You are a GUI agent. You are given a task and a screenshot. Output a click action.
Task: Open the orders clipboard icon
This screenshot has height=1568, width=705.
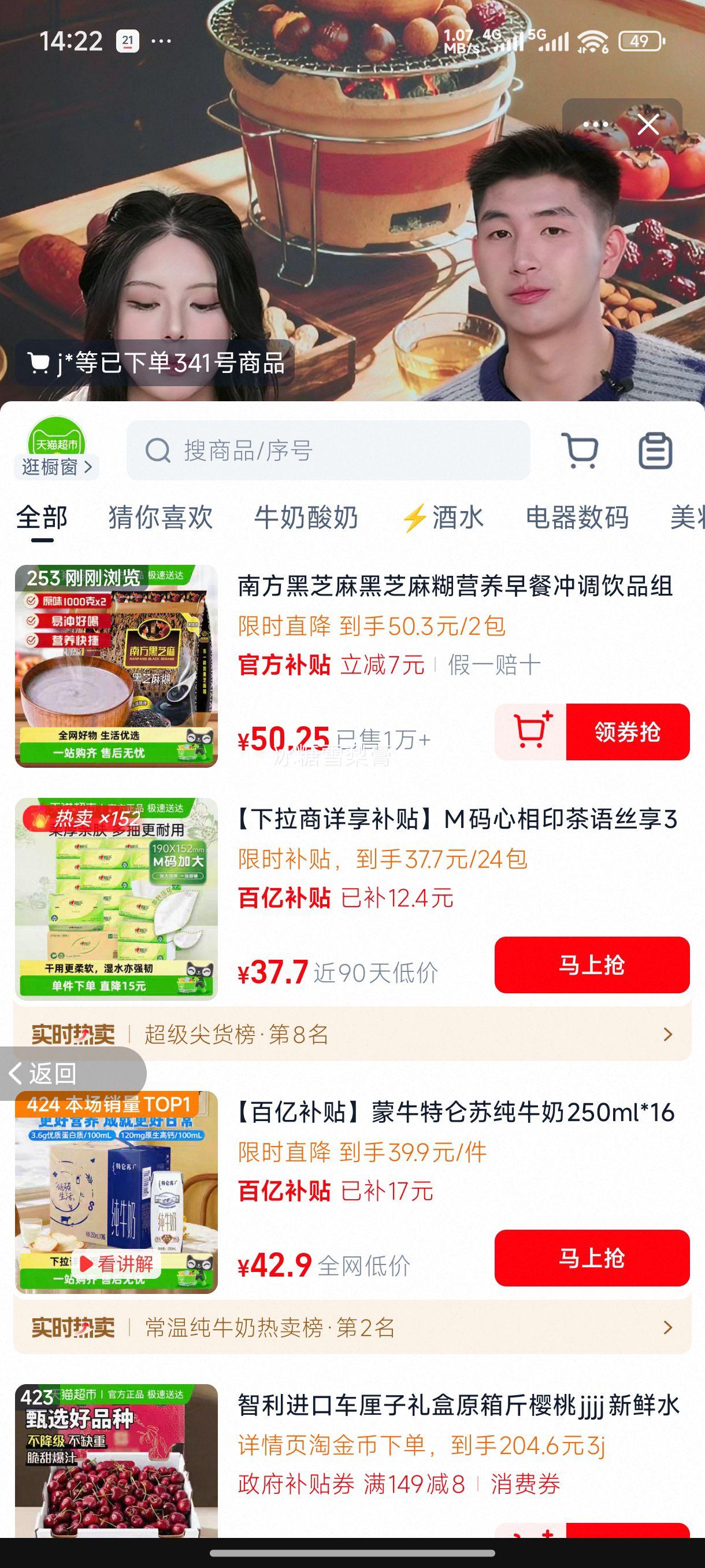(655, 450)
